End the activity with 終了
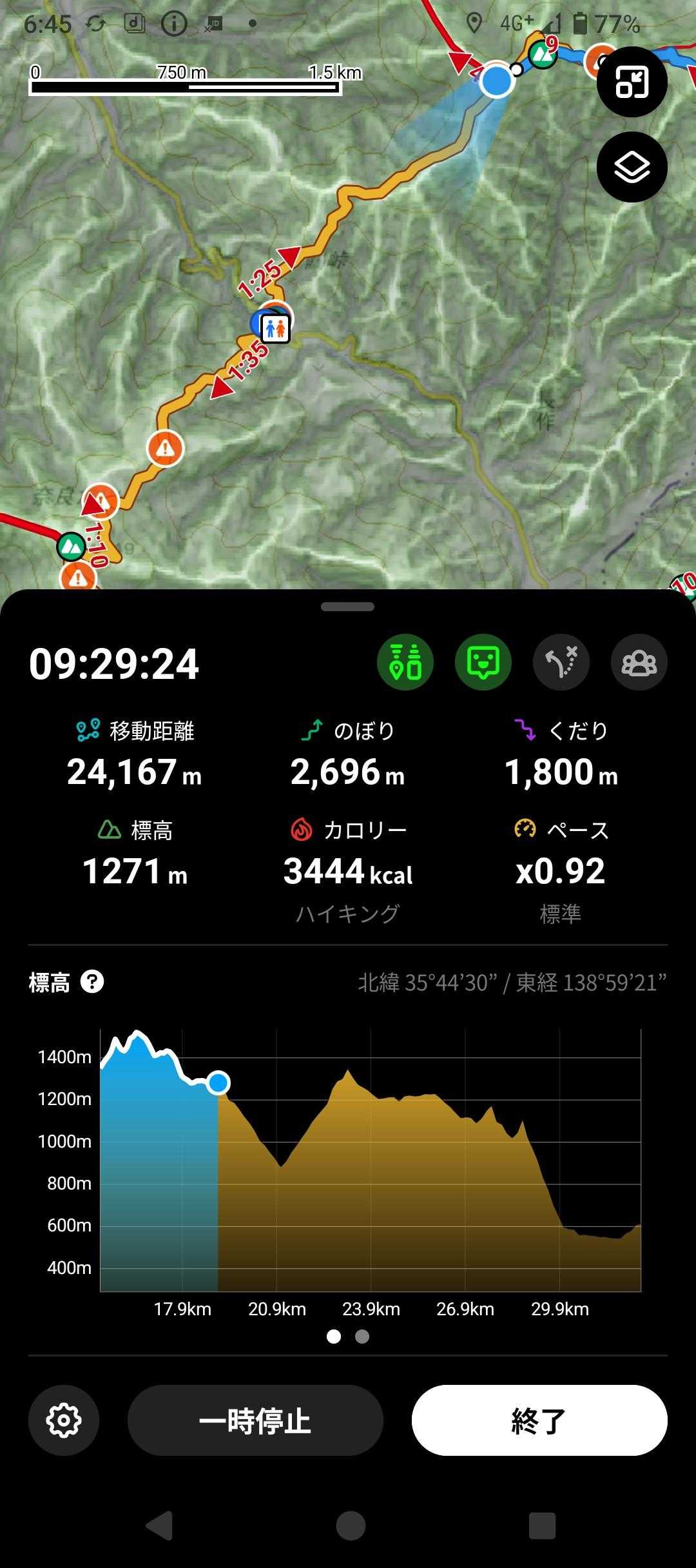The height and width of the screenshot is (1568, 696). click(x=539, y=1420)
